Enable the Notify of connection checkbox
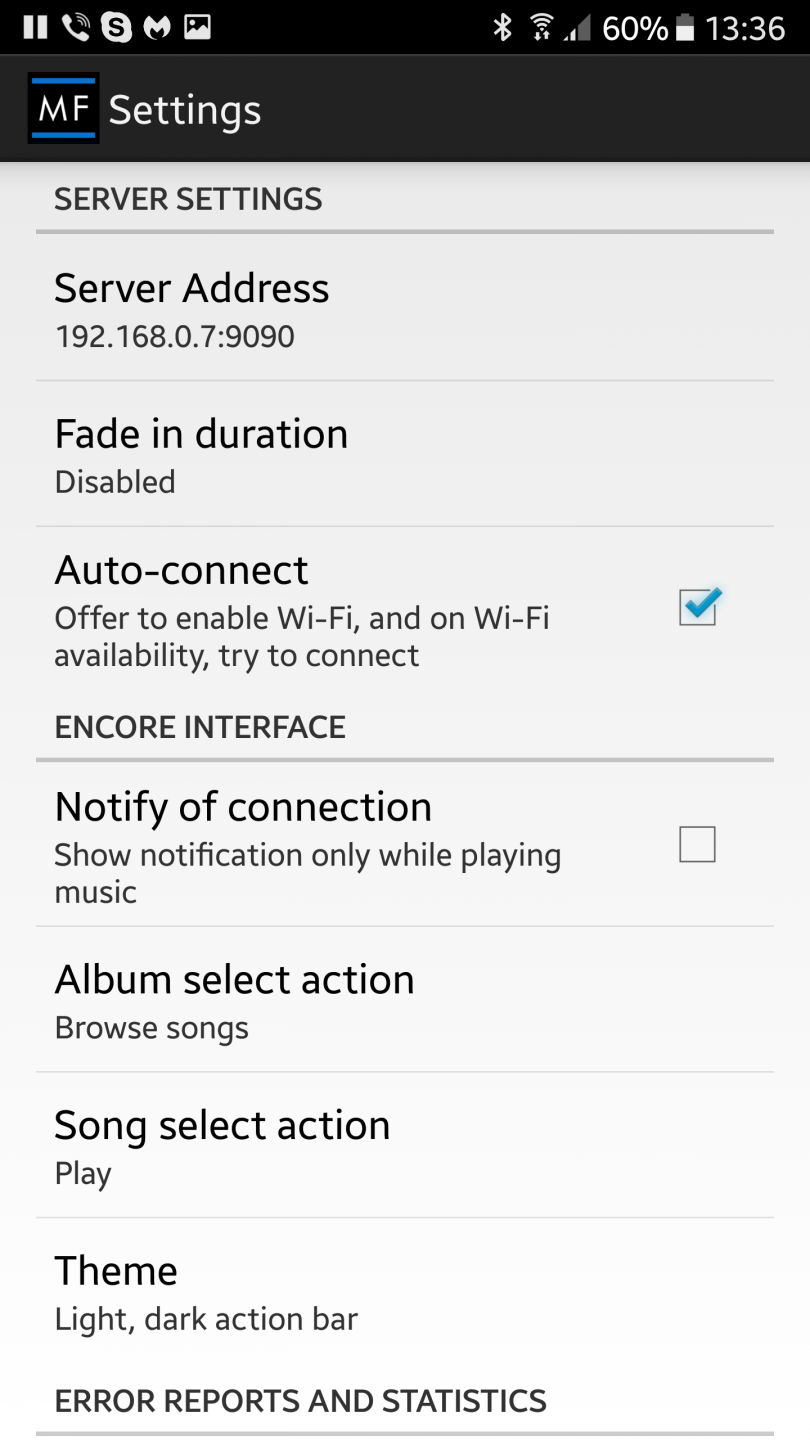 697,845
